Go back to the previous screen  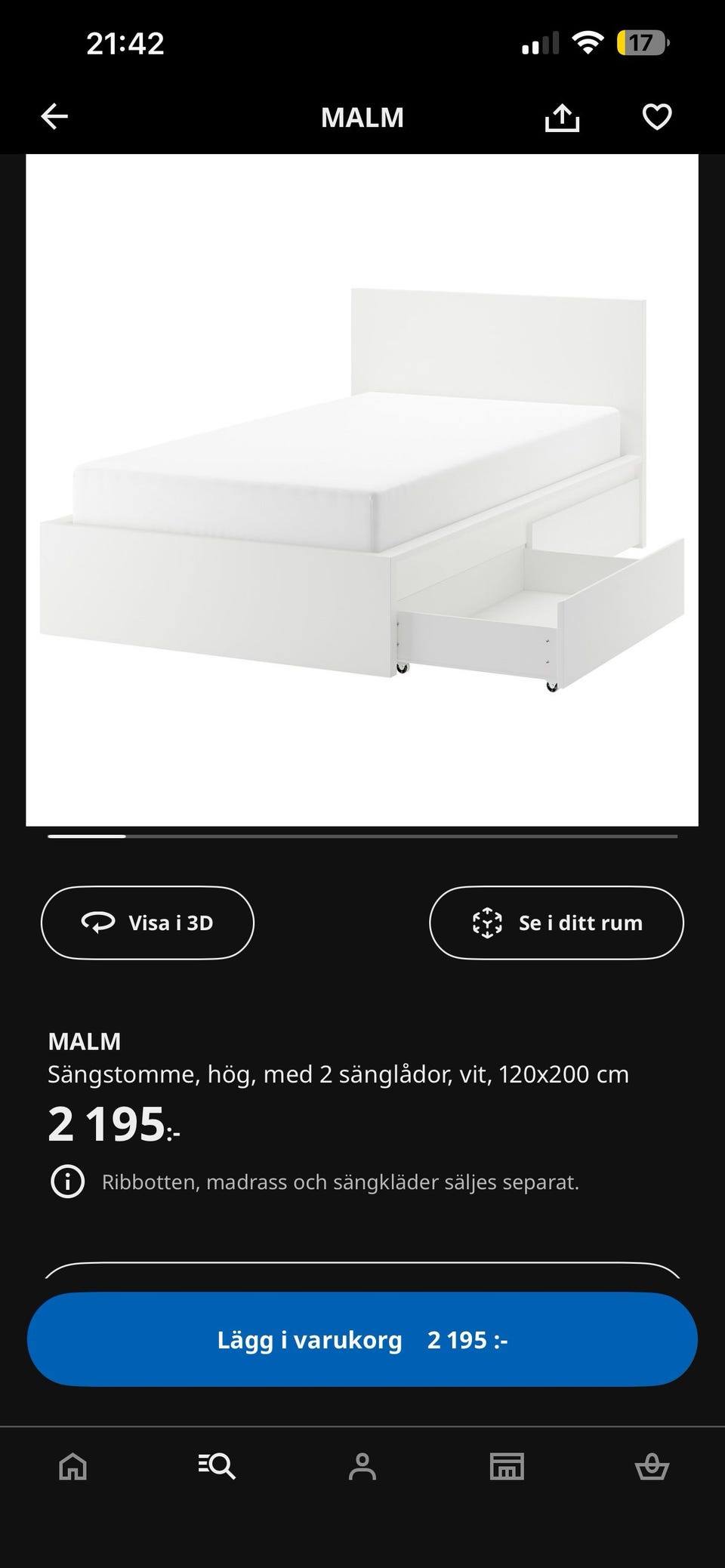point(52,116)
